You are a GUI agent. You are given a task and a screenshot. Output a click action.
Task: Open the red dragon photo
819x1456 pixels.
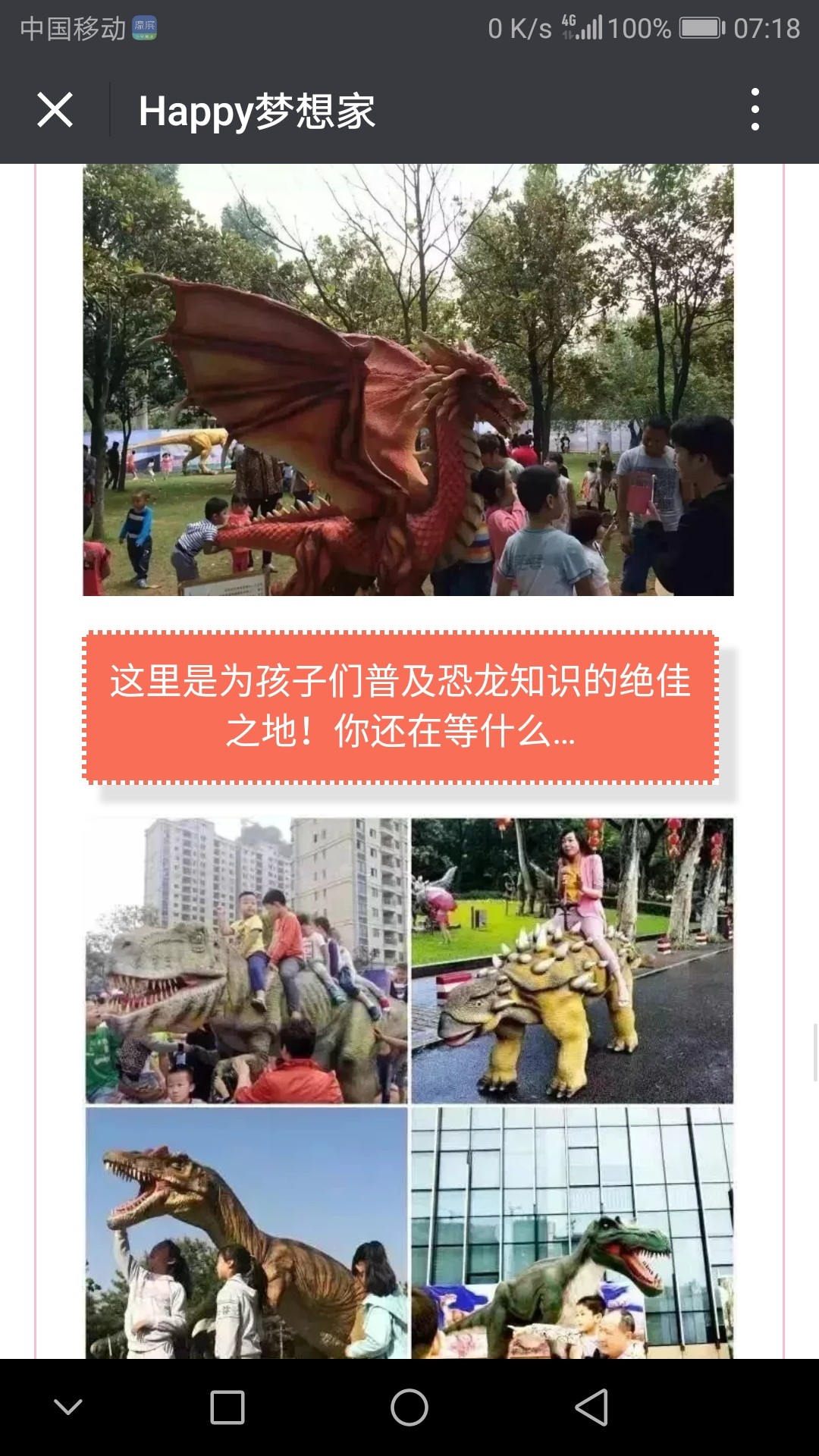click(x=408, y=379)
